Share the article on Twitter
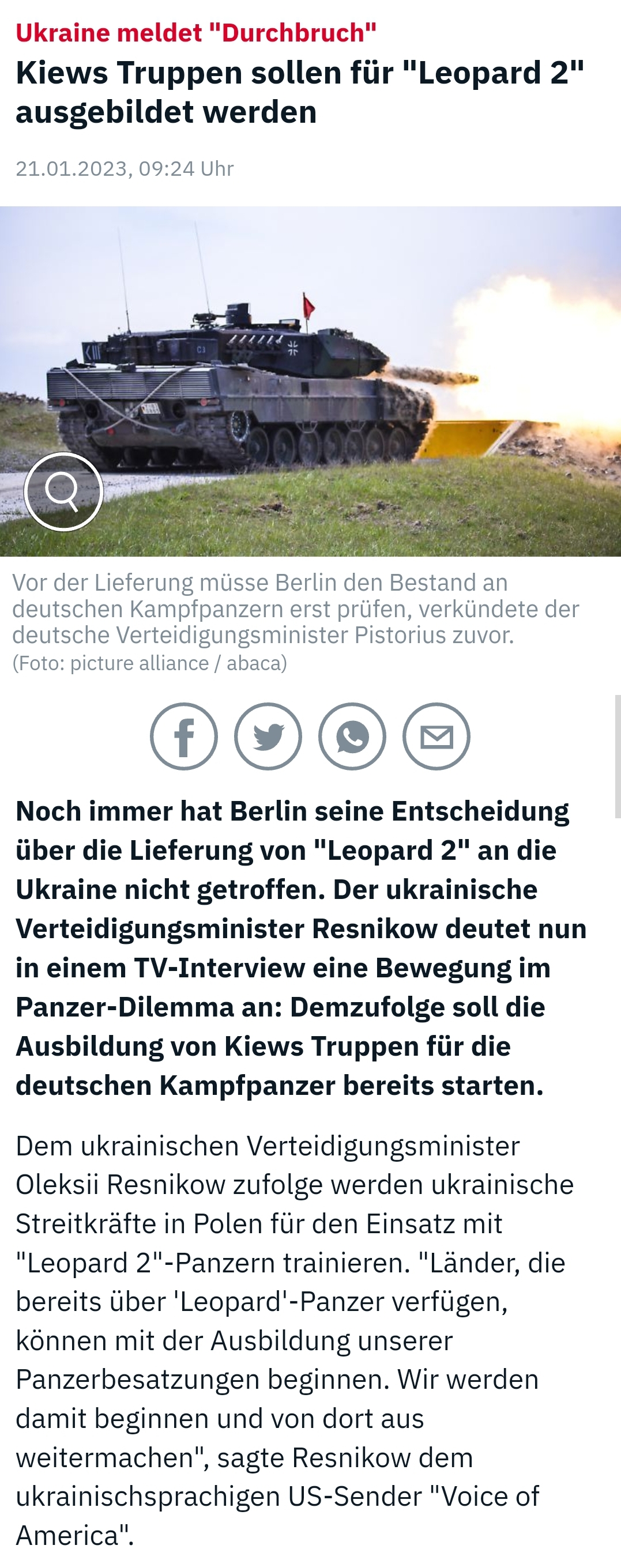The height and width of the screenshot is (1568, 621). pos(268,736)
